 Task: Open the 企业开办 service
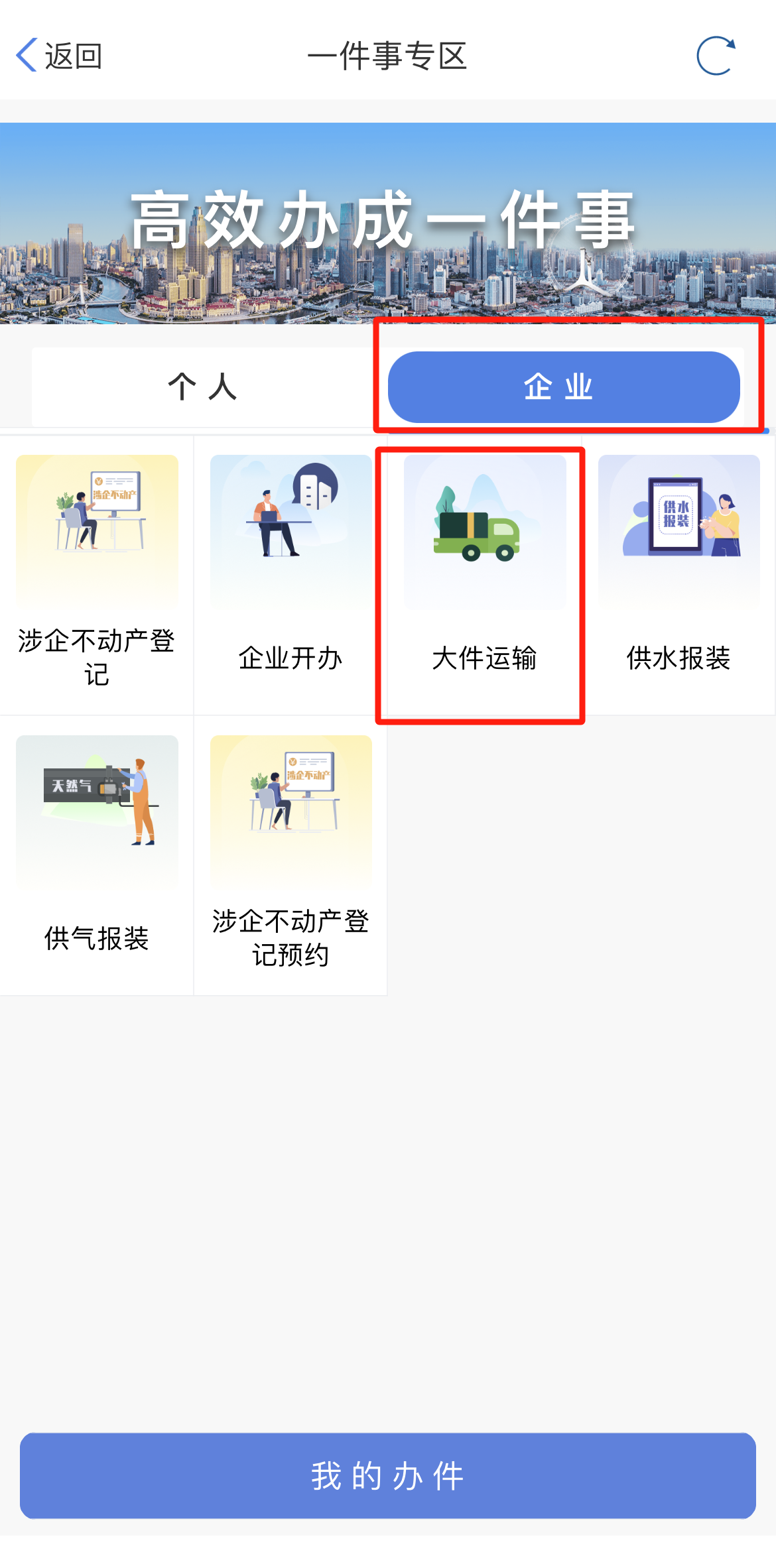coord(291,573)
